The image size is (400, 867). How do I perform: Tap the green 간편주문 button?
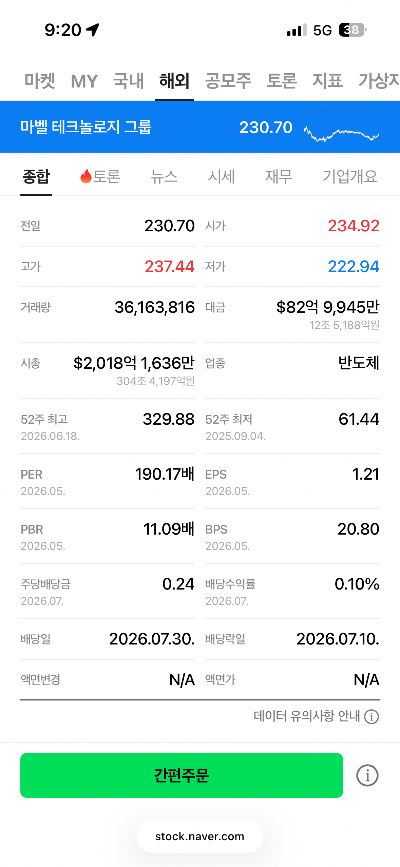(x=181, y=775)
